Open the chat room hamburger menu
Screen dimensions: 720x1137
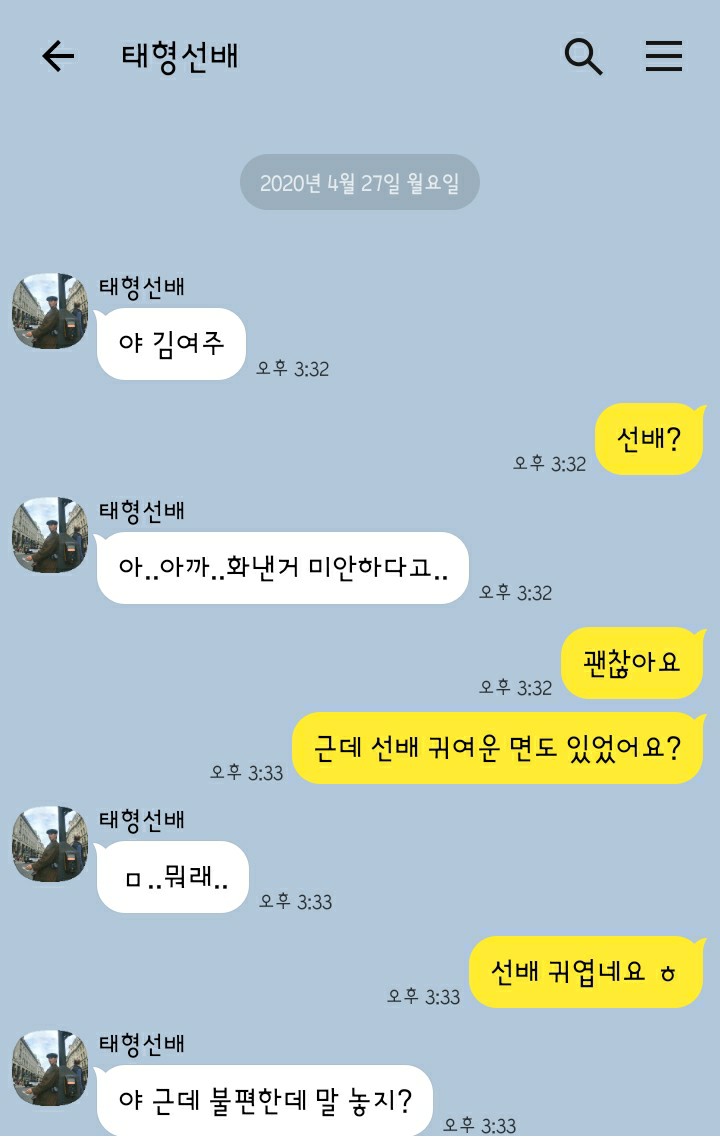point(663,57)
